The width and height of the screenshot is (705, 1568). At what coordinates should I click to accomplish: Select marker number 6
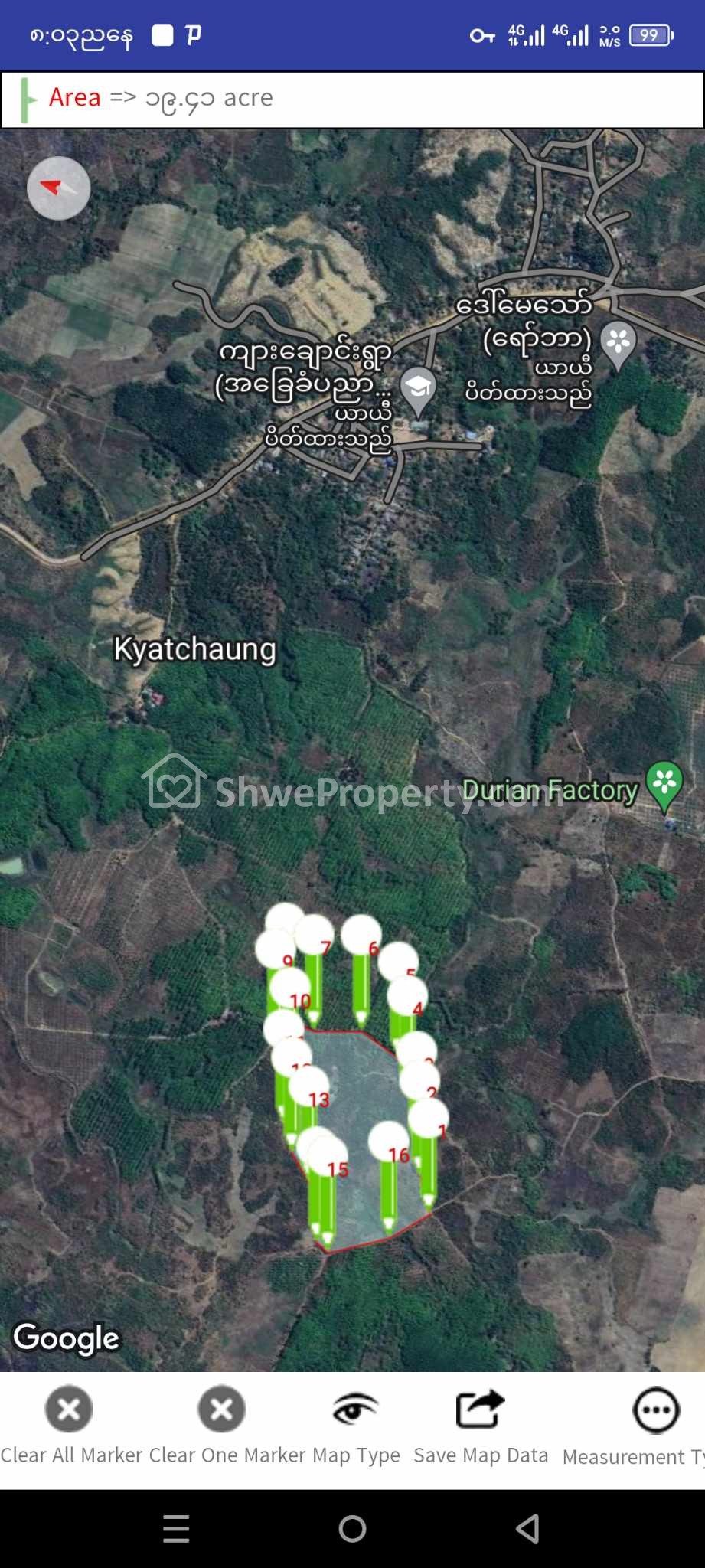click(x=361, y=936)
